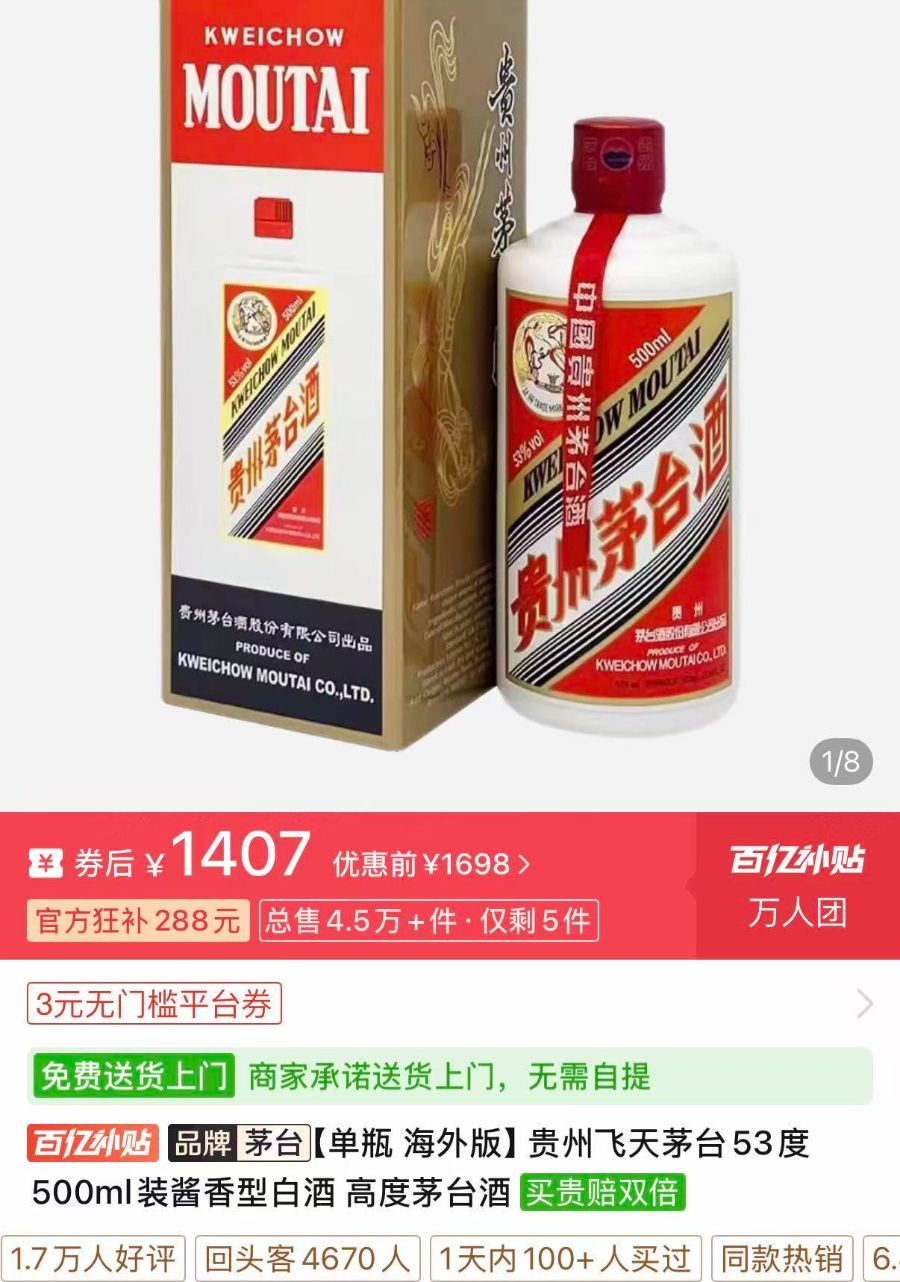
Task: Open the 百亿补贴 万人团 banner
Action: pyautogui.click(x=797, y=885)
